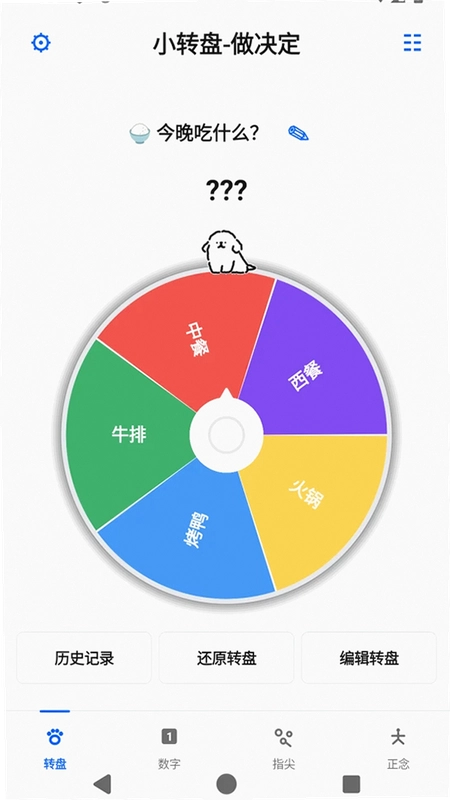Open the settings gear icon
The image size is (450, 800).
[41, 43]
